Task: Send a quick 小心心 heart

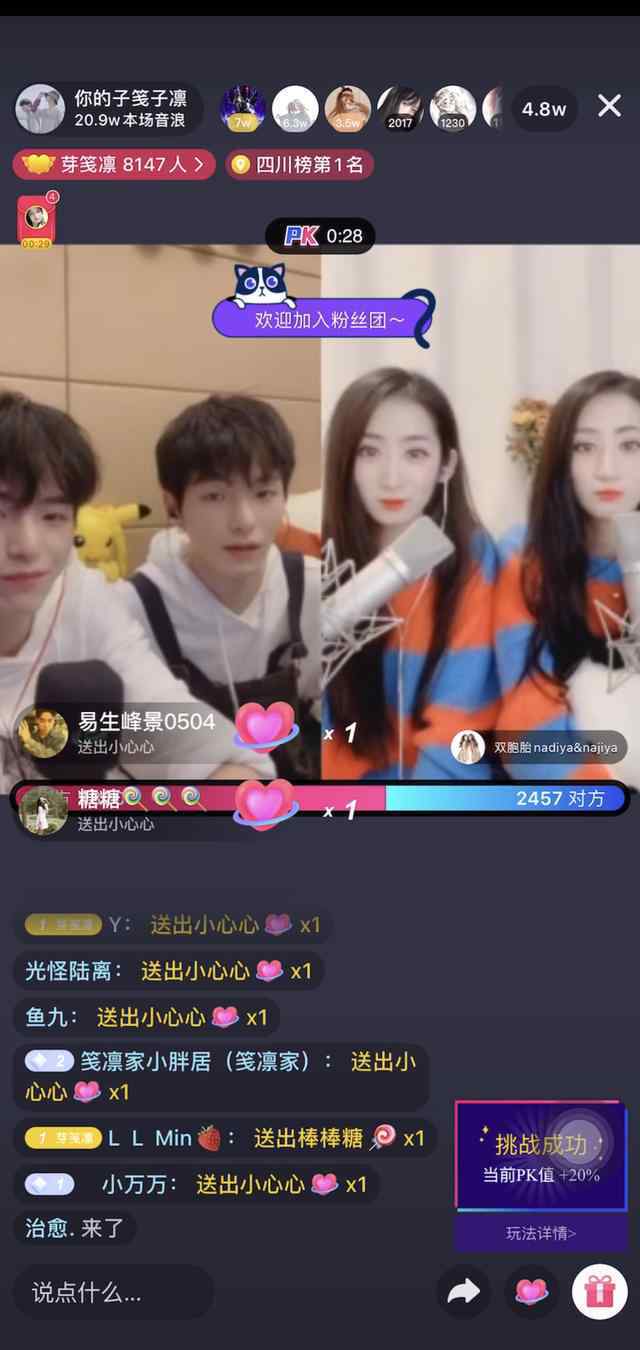Action: coord(531,1292)
